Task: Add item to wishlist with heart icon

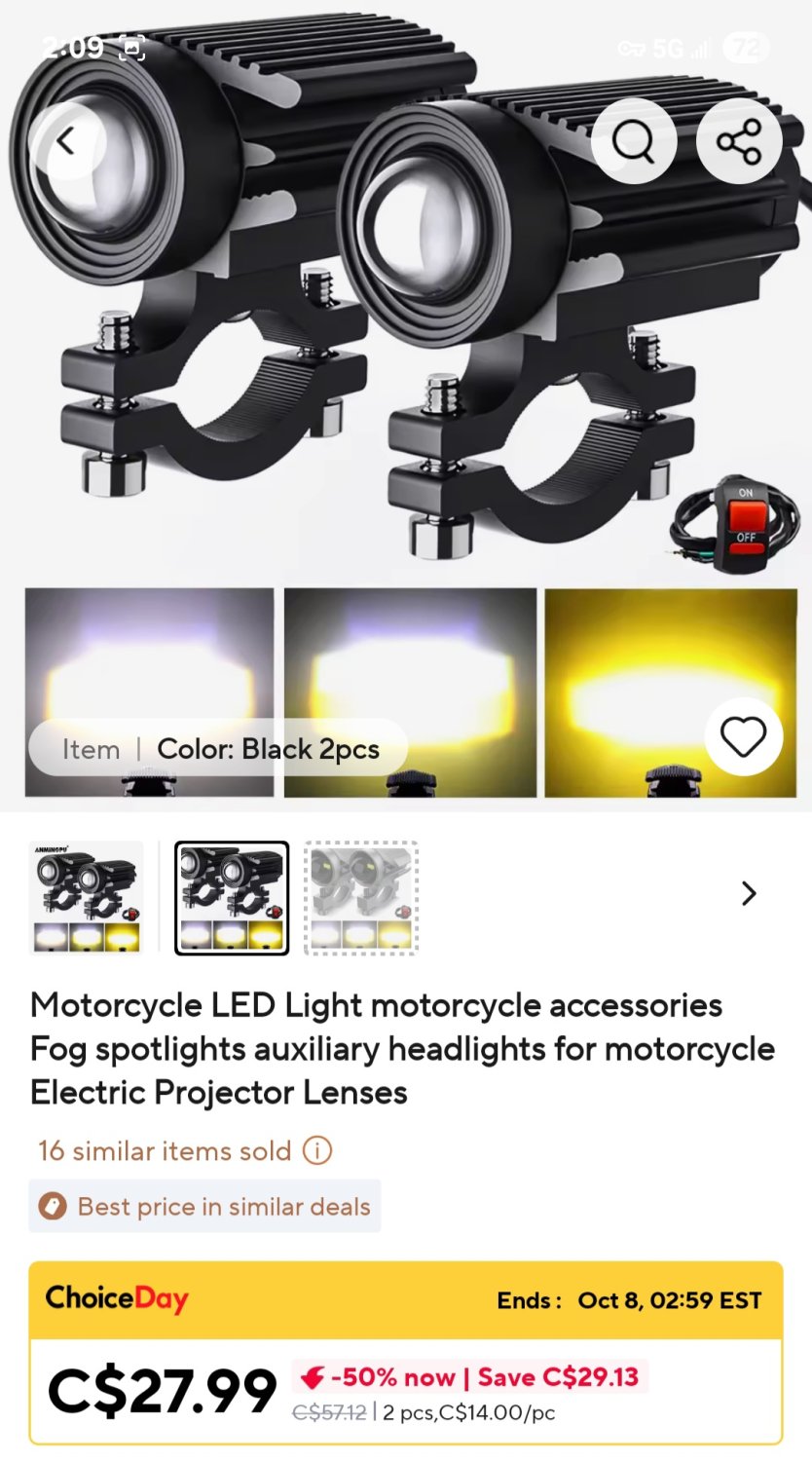Action: click(x=743, y=737)
